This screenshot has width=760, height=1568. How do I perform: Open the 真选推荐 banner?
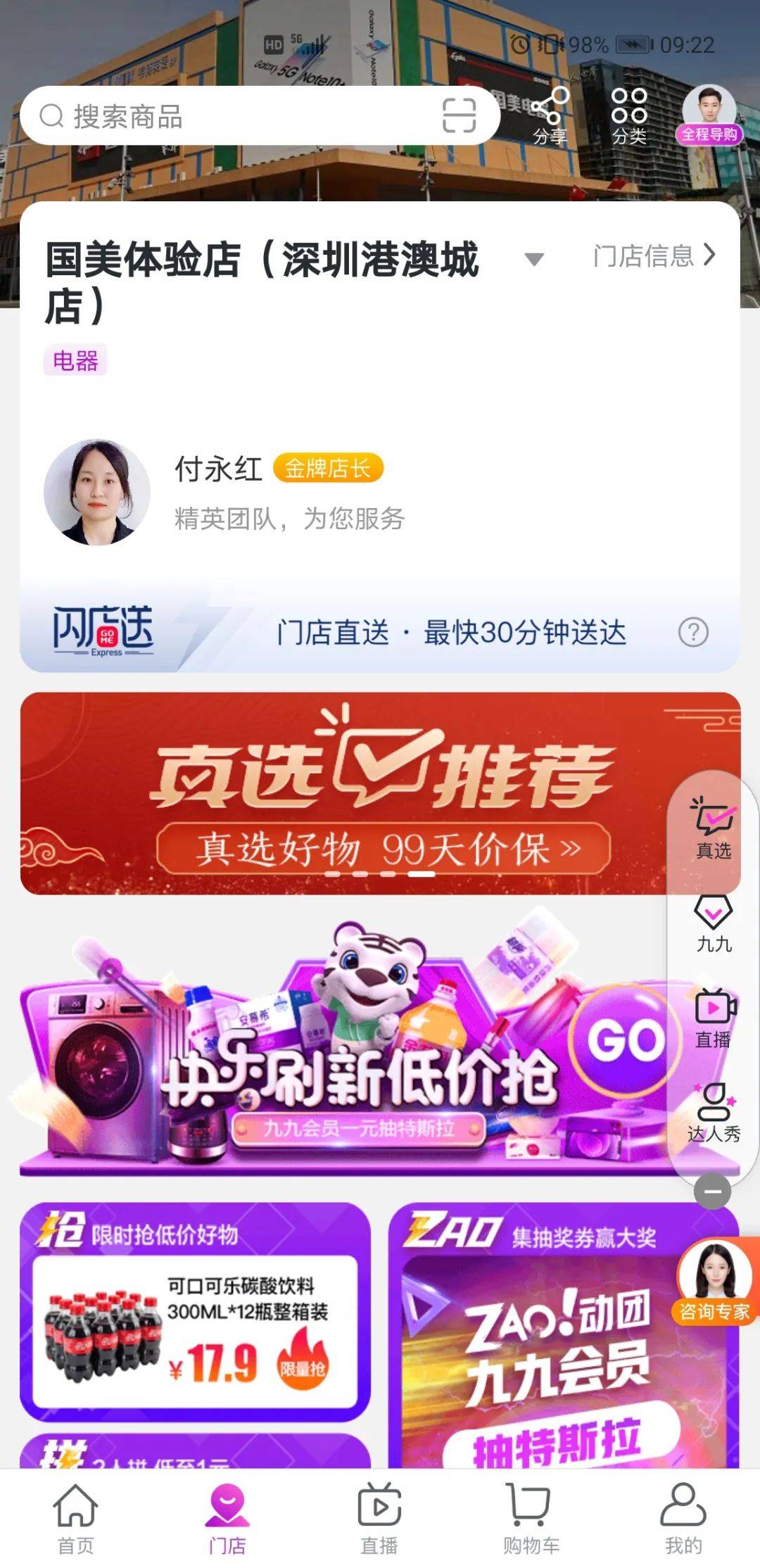(338, 792)
